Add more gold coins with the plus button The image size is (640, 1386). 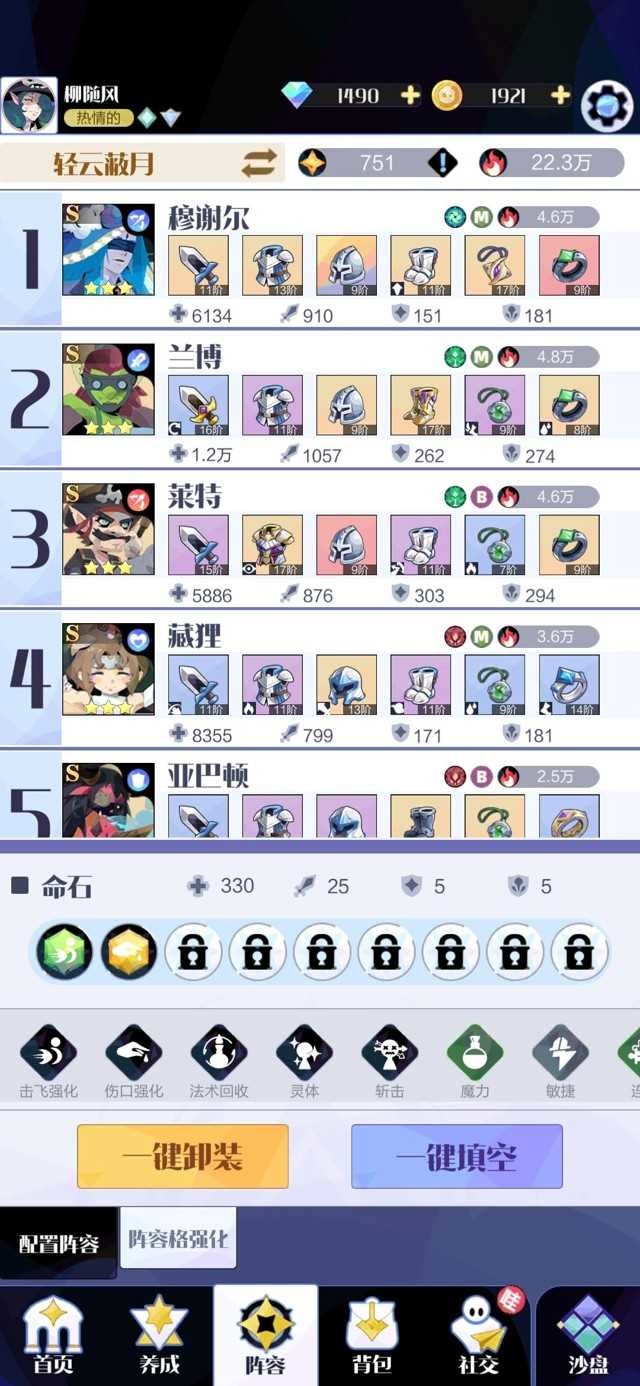tap(560, 95)
